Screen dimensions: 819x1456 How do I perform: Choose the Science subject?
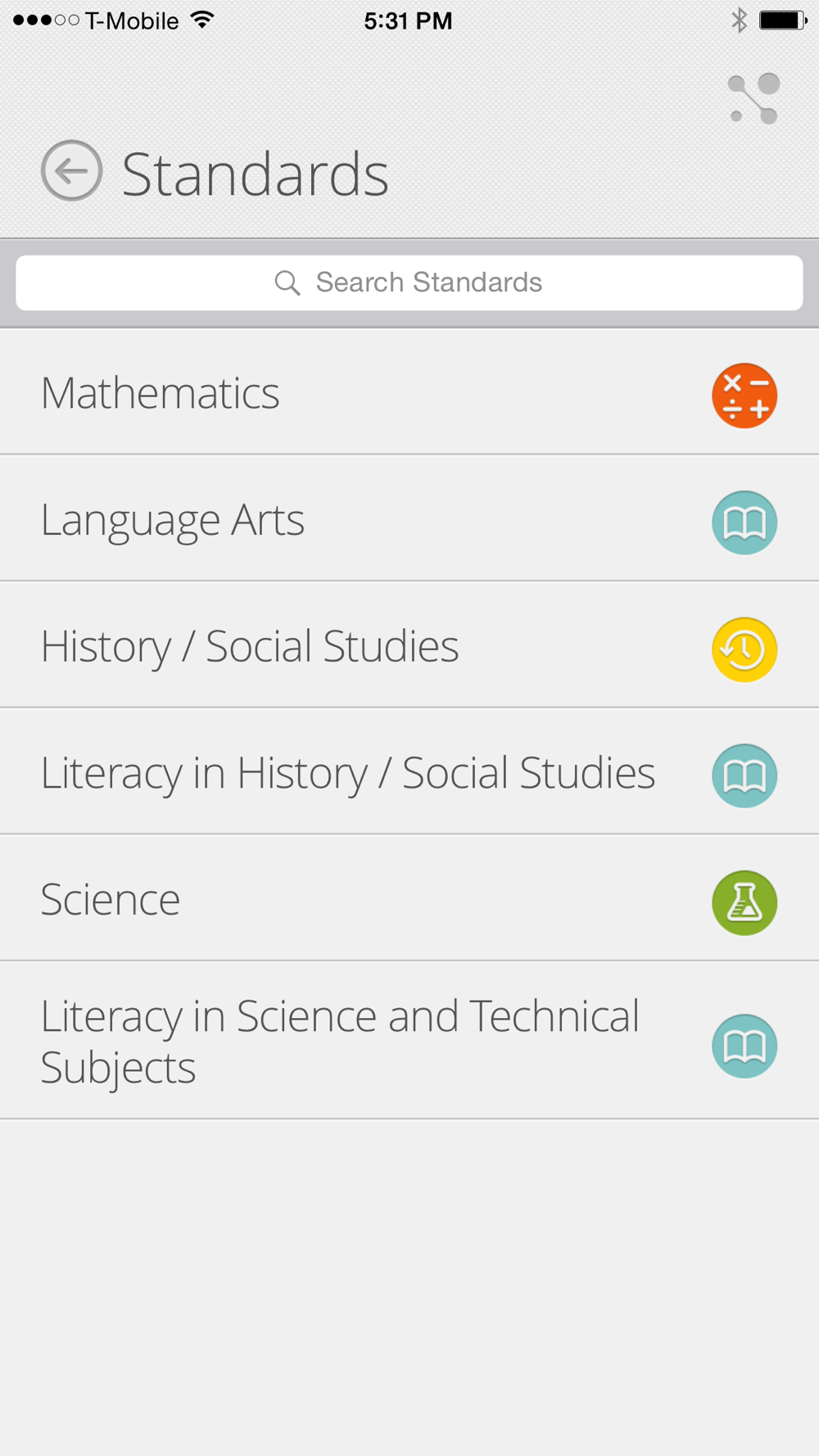[409, 898]
